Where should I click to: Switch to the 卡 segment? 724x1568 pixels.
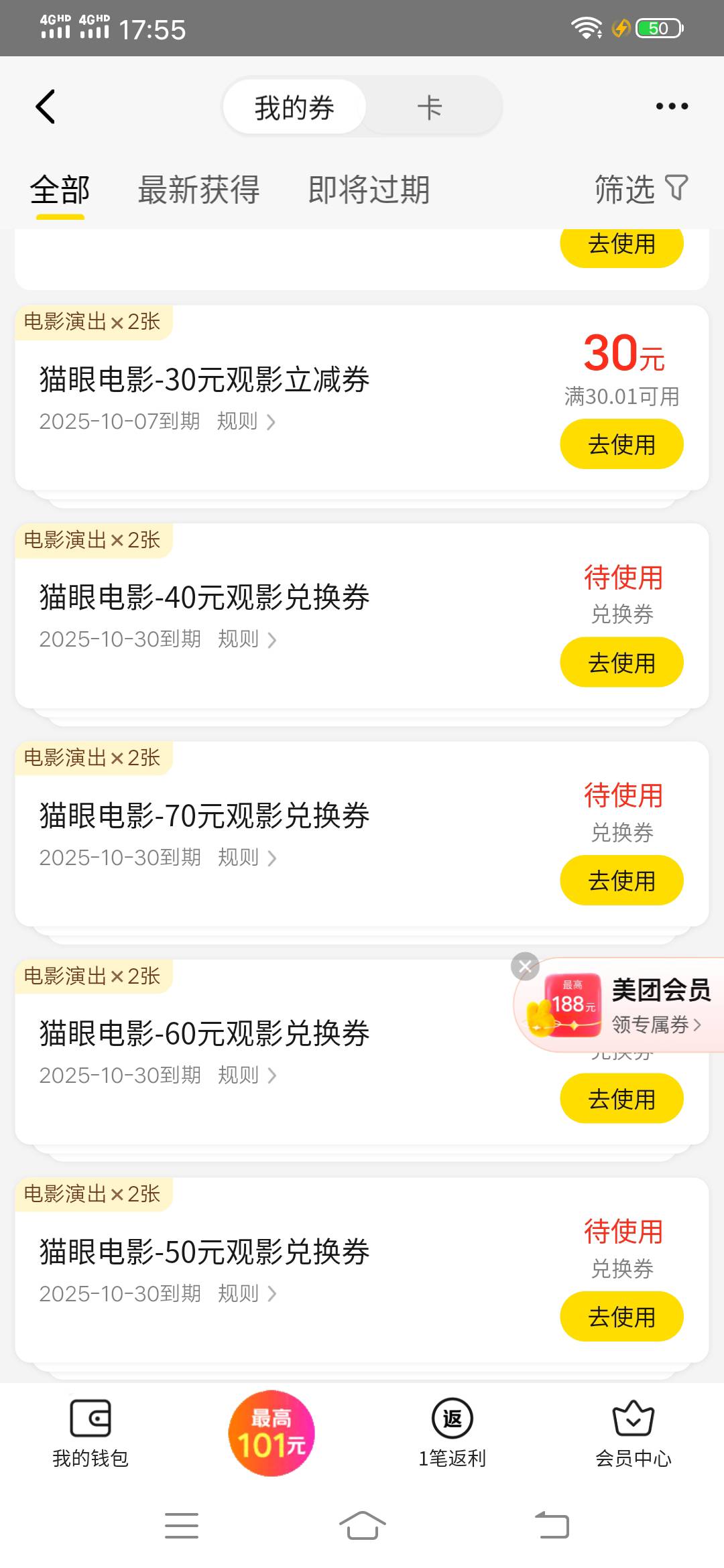tap(430, 107)
